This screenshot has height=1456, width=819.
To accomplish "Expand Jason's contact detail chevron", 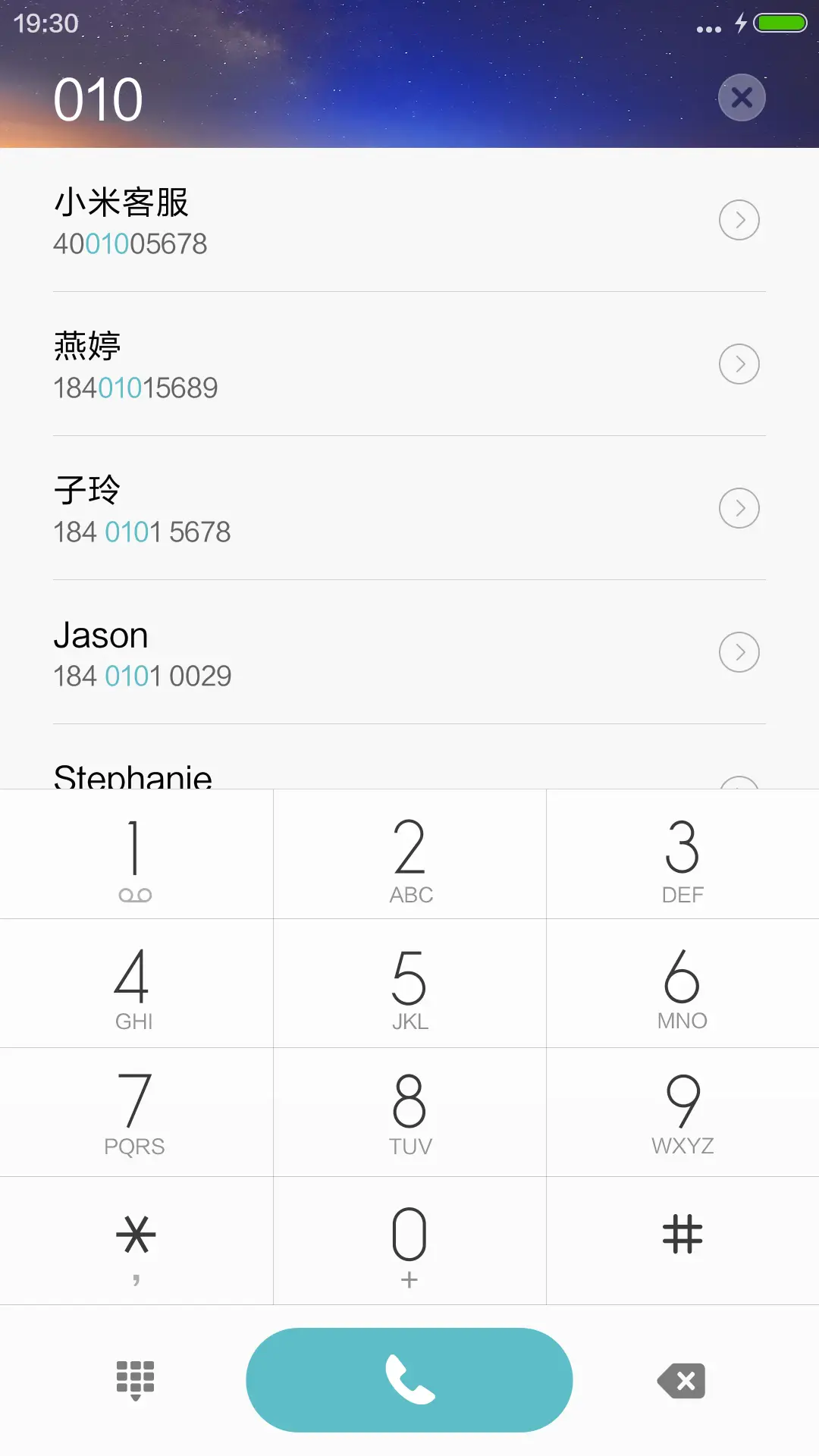I will coord(739,652).
